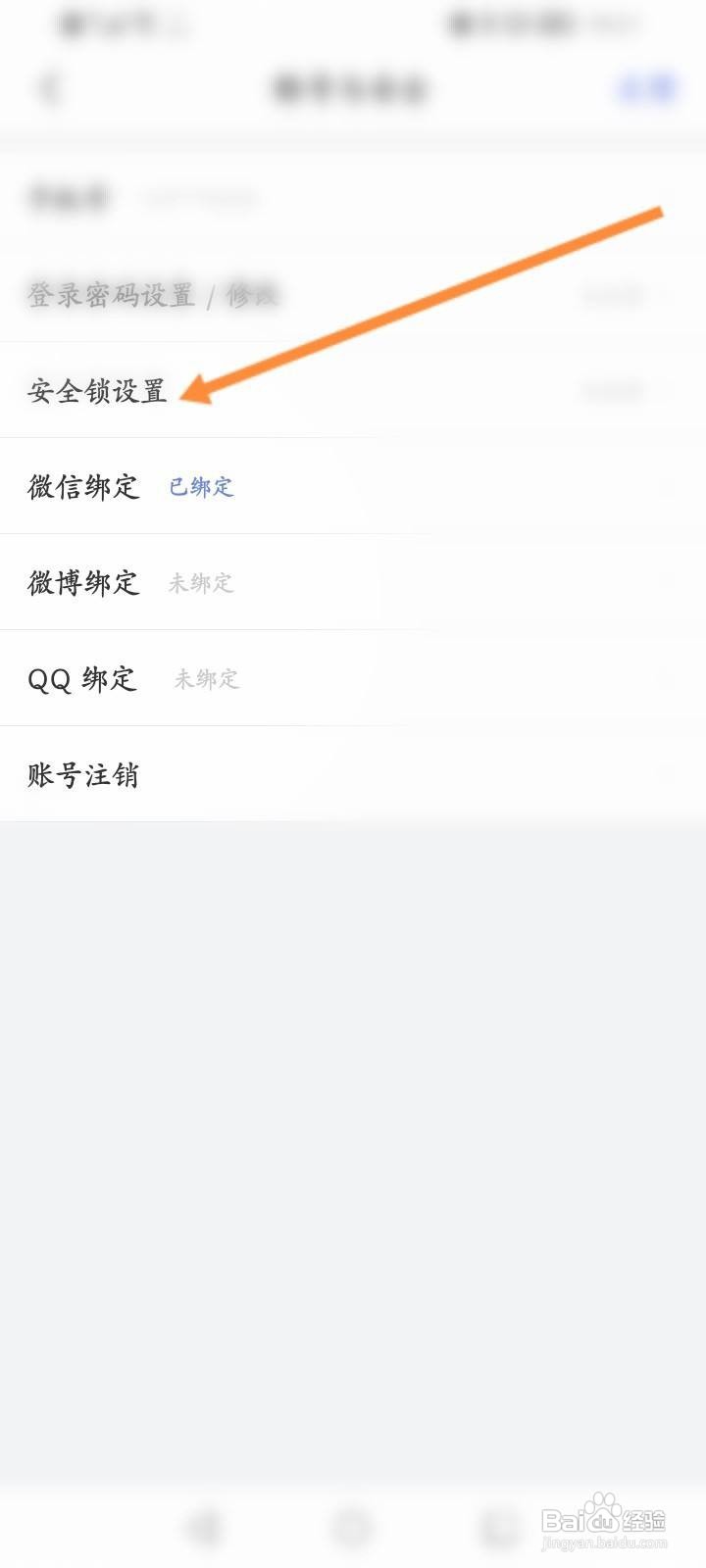Open 安全锁设置 indicated by the orange arrow

tap(98, 390)
